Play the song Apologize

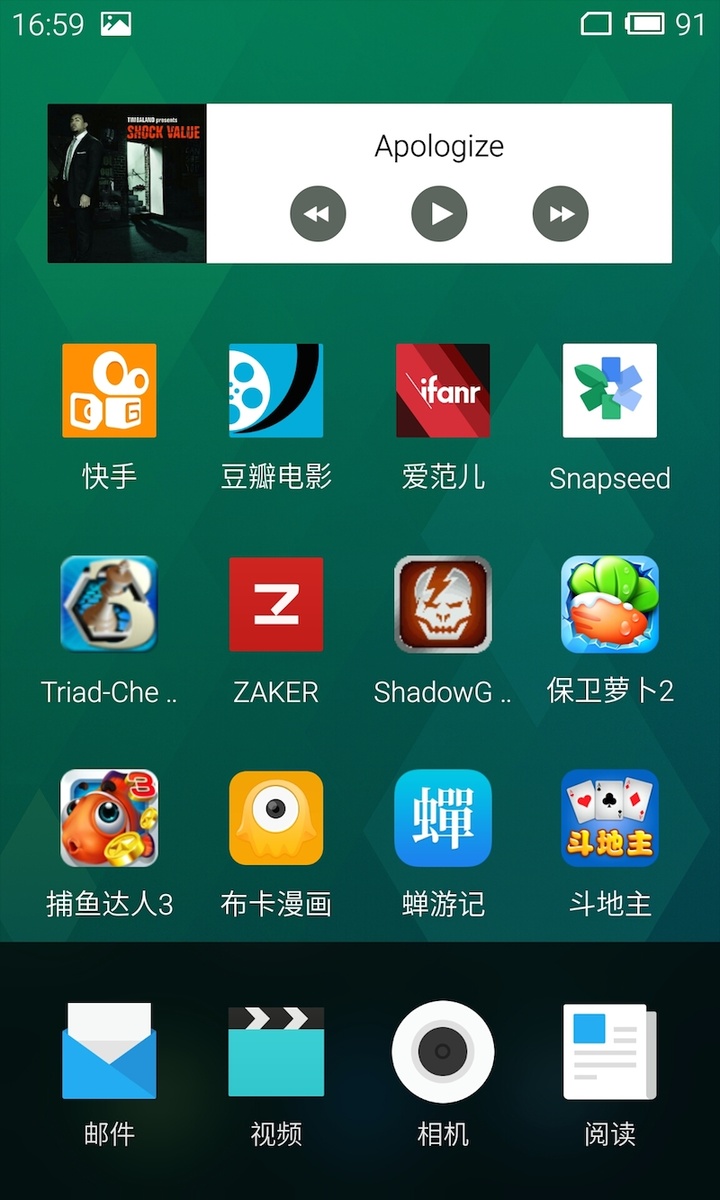[440, 213]
